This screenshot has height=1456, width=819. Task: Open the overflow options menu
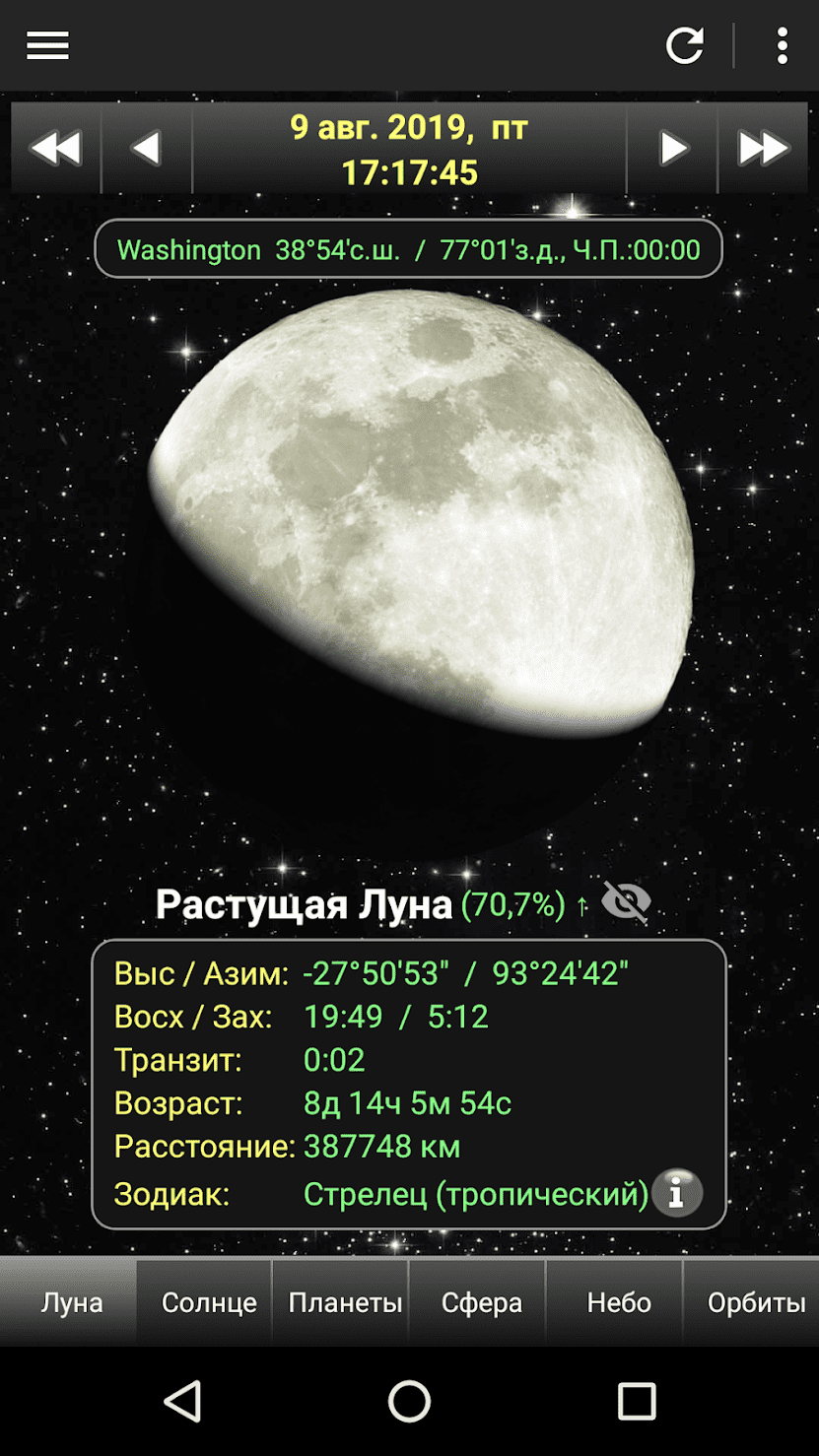[x=782, y=45]
